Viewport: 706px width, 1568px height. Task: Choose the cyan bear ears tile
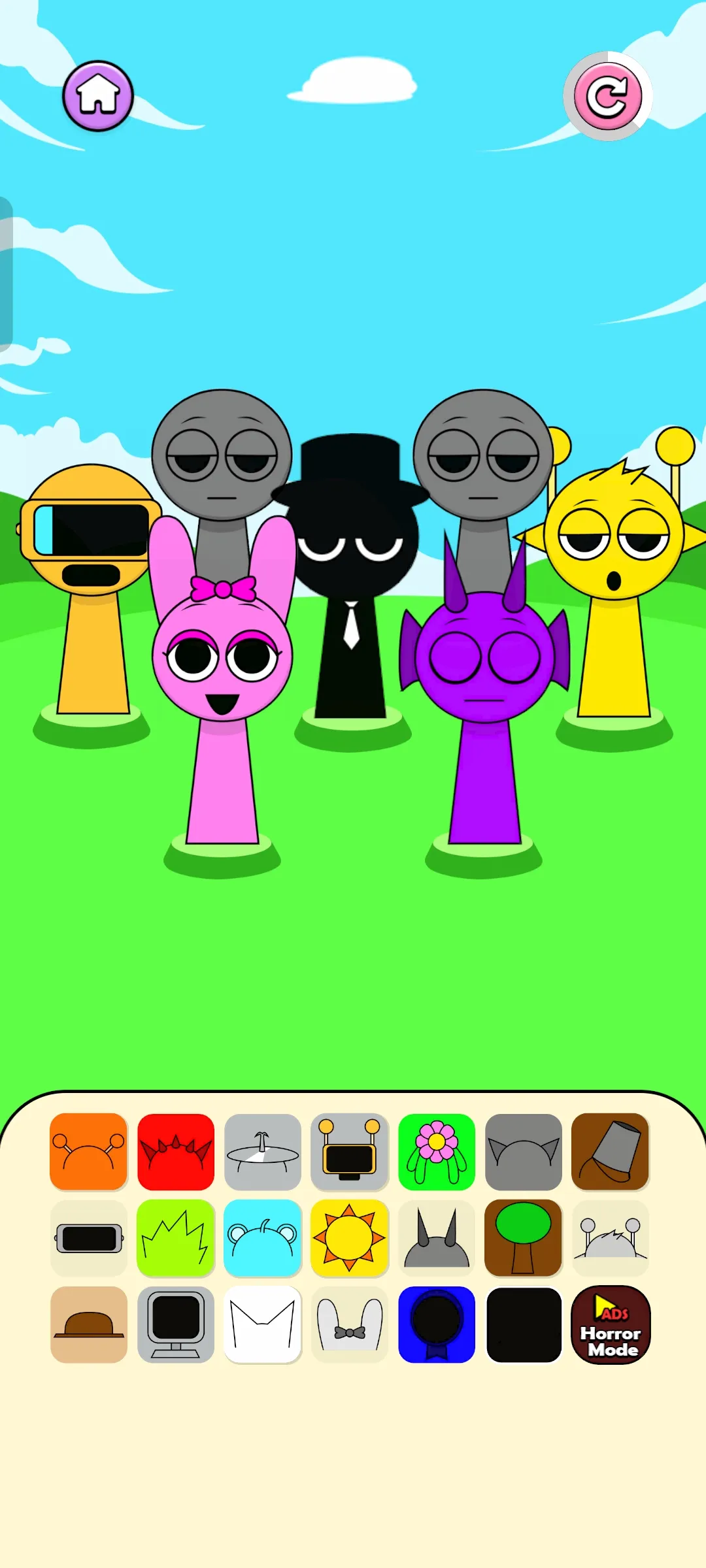(x=263, y=1238)
